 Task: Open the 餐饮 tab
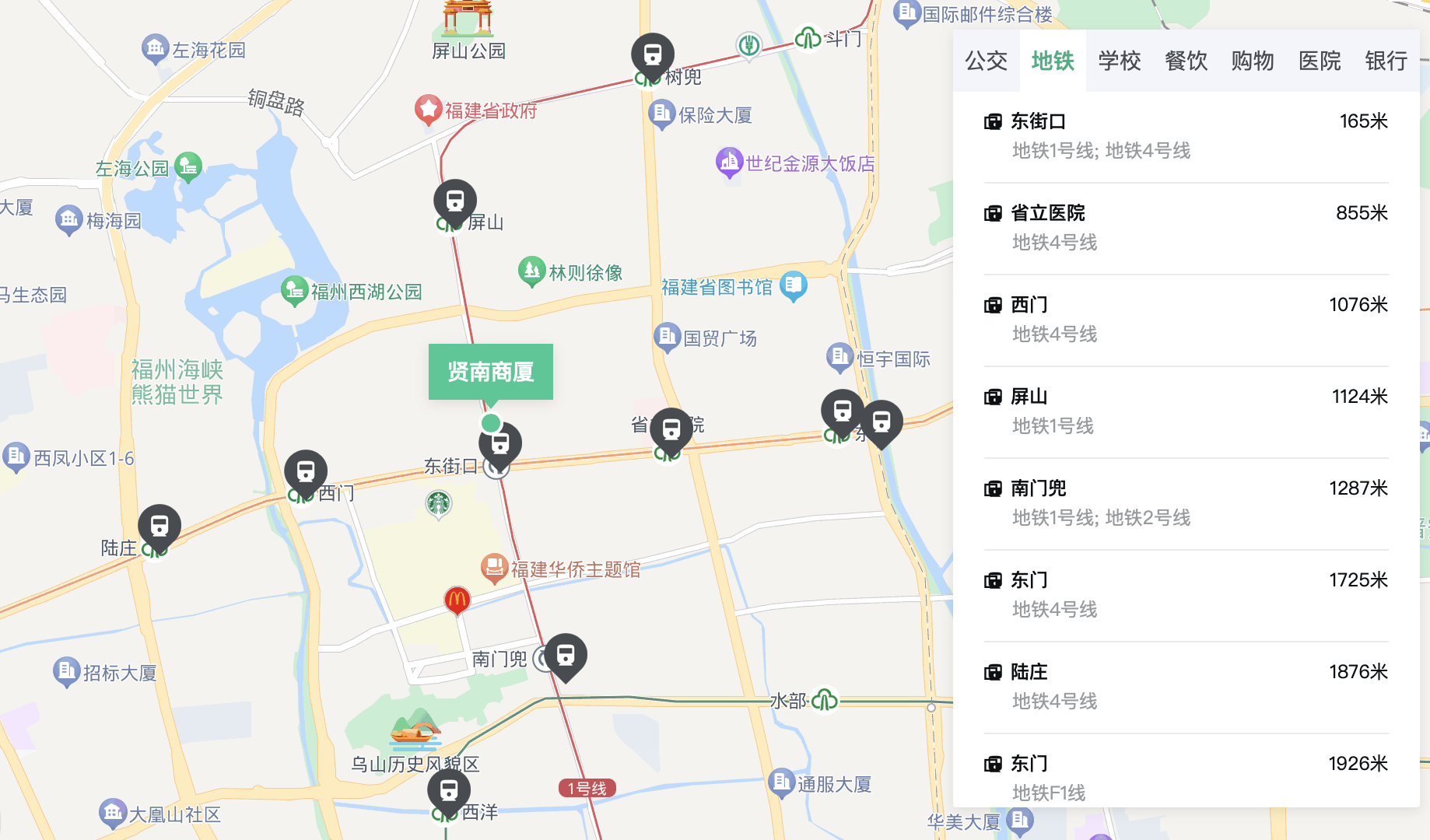tap(1186, 61)
